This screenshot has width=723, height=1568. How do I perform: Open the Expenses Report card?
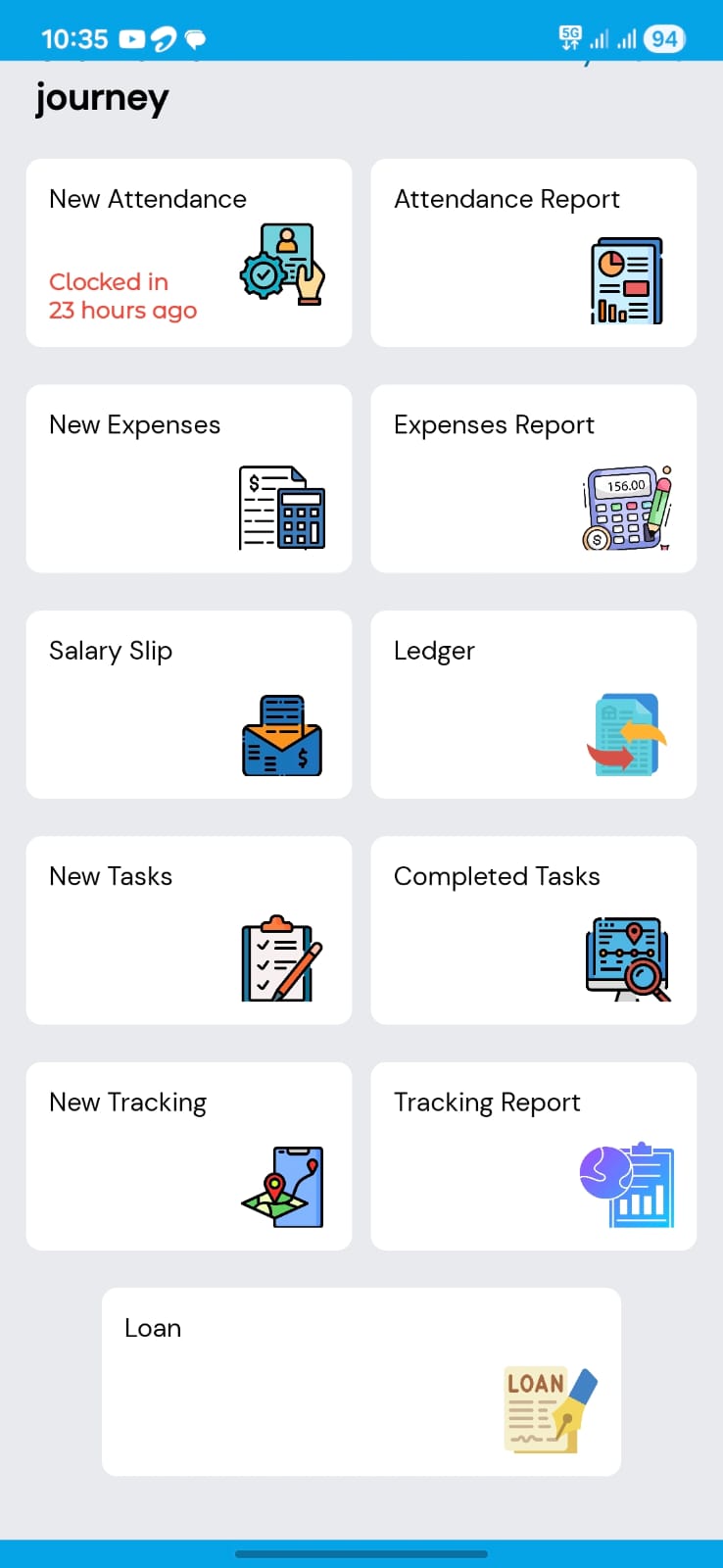click(x=533, y=478)
